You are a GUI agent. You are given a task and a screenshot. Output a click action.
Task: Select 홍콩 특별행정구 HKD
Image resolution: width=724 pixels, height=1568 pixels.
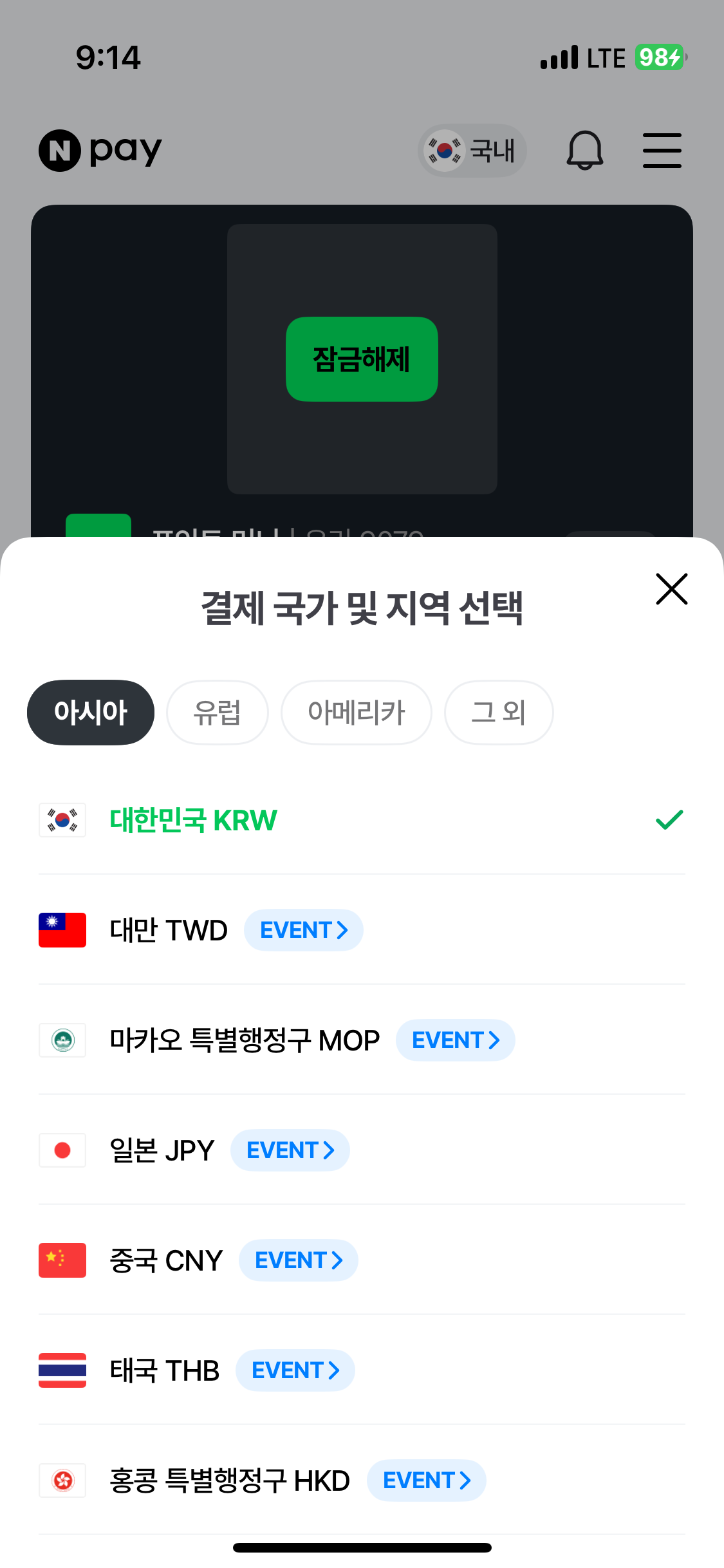pos(229,1481)
